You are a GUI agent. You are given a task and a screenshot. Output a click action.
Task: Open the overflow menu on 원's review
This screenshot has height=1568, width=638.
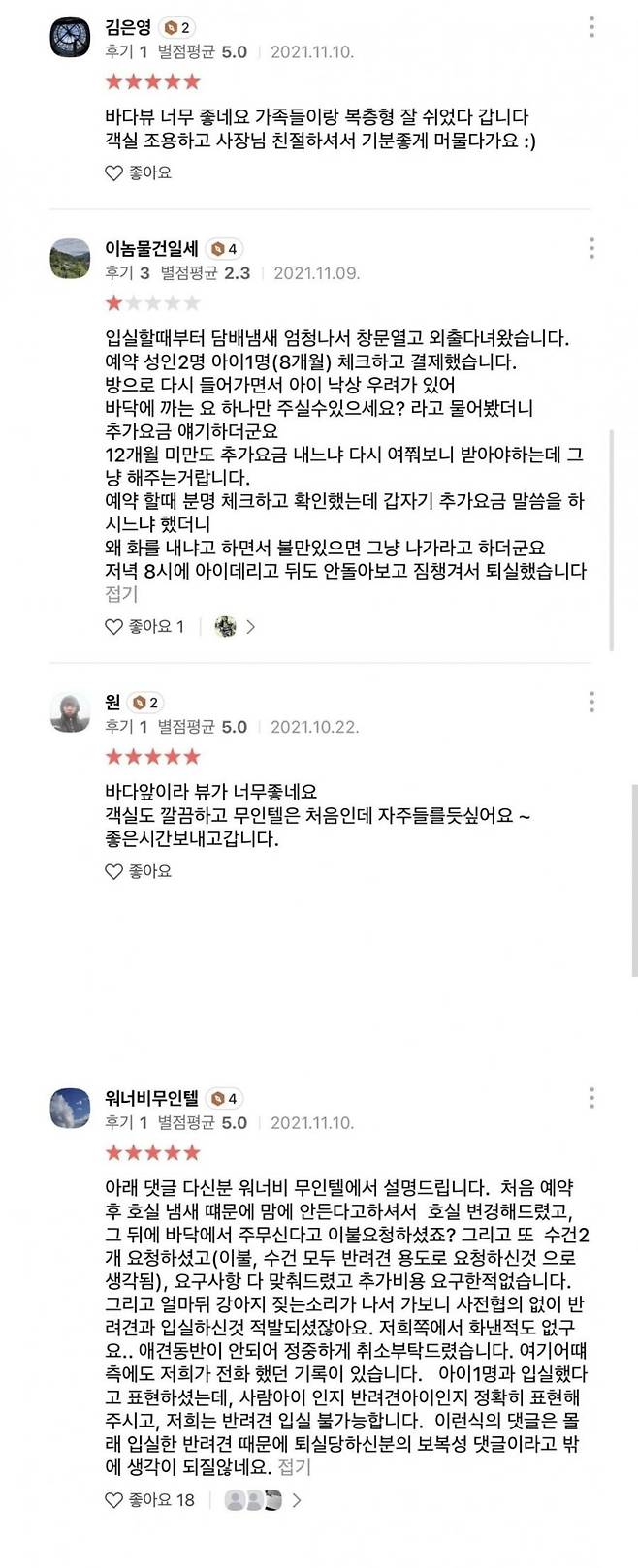(591, 703)
